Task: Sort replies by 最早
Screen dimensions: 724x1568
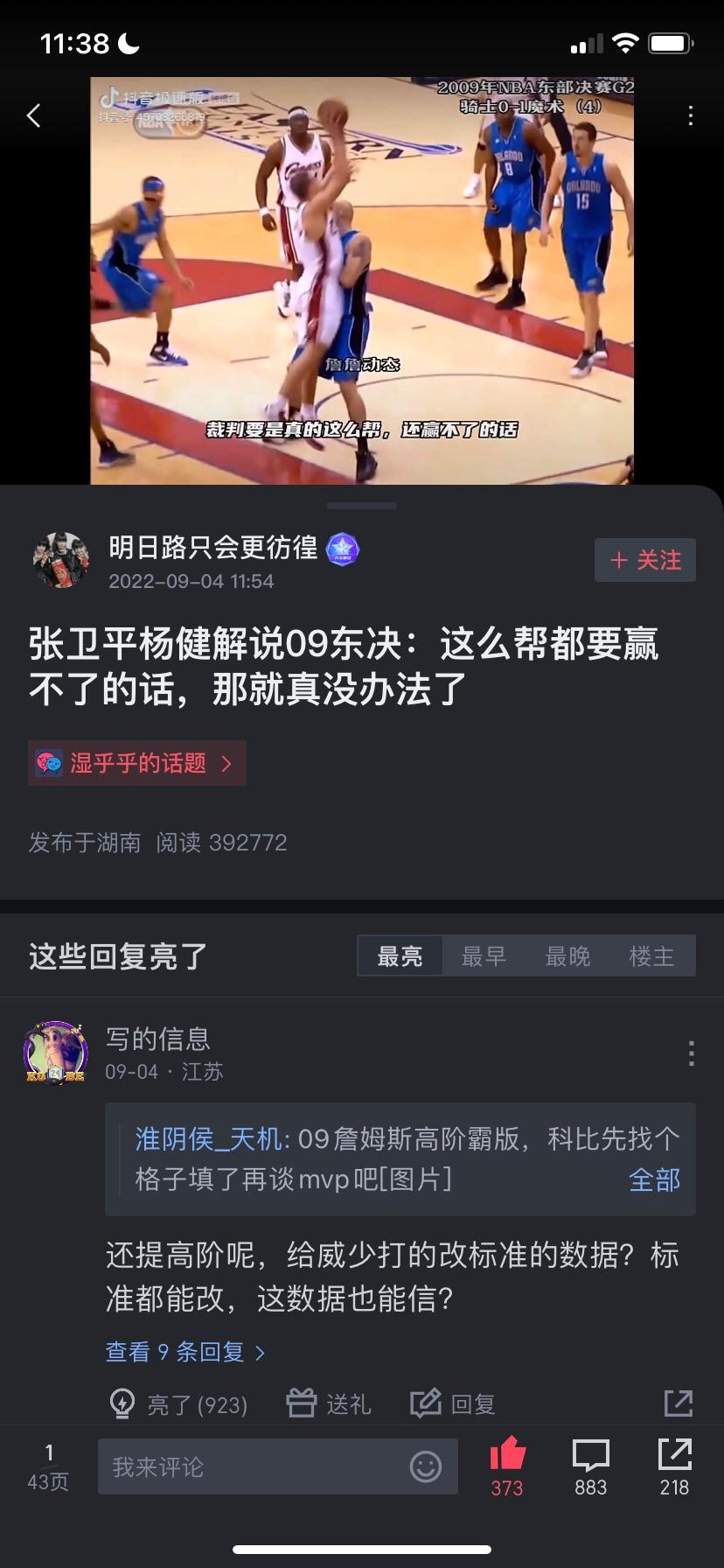Action: coord(484,956)
